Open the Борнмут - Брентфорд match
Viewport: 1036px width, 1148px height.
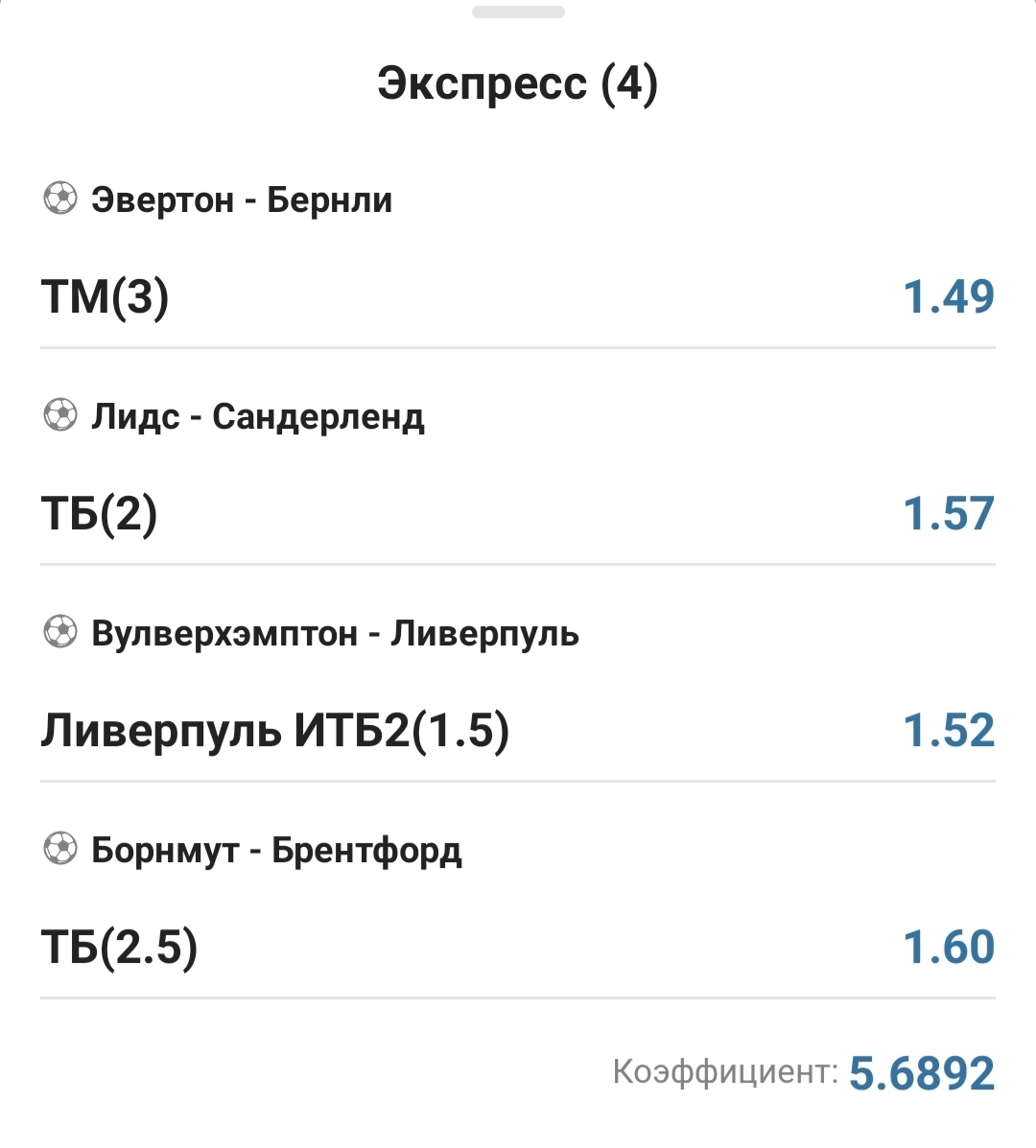276,850
